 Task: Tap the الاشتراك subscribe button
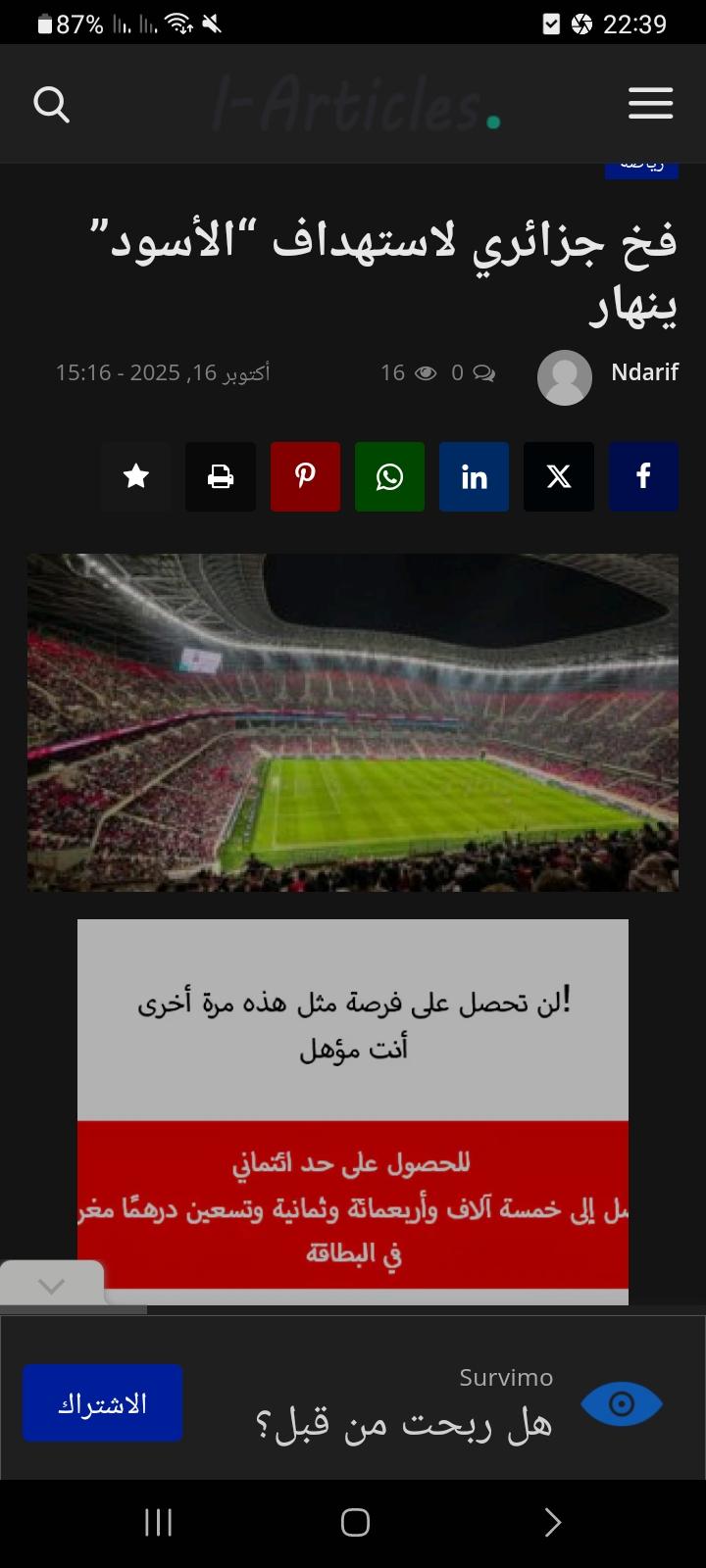click(x=103, y=1403)
